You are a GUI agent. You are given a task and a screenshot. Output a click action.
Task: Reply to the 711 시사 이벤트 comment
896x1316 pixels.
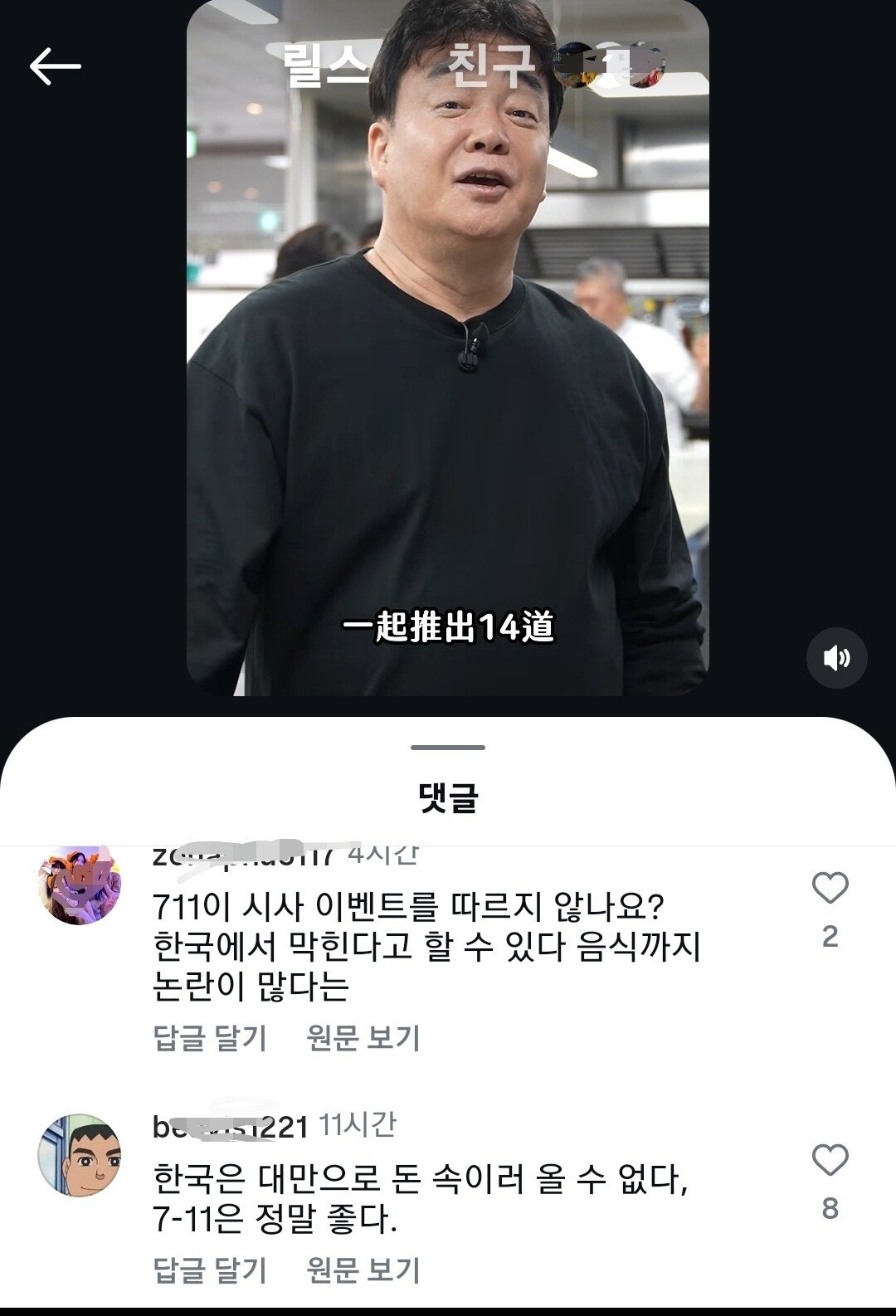[x=210, y=1038]
